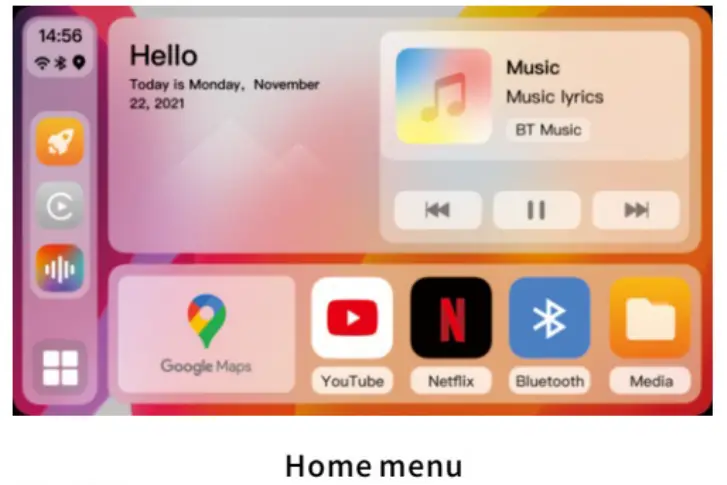Launch the Netflix app
The image size is (727, 485).
pyautogui.click(x=451, y=319)
